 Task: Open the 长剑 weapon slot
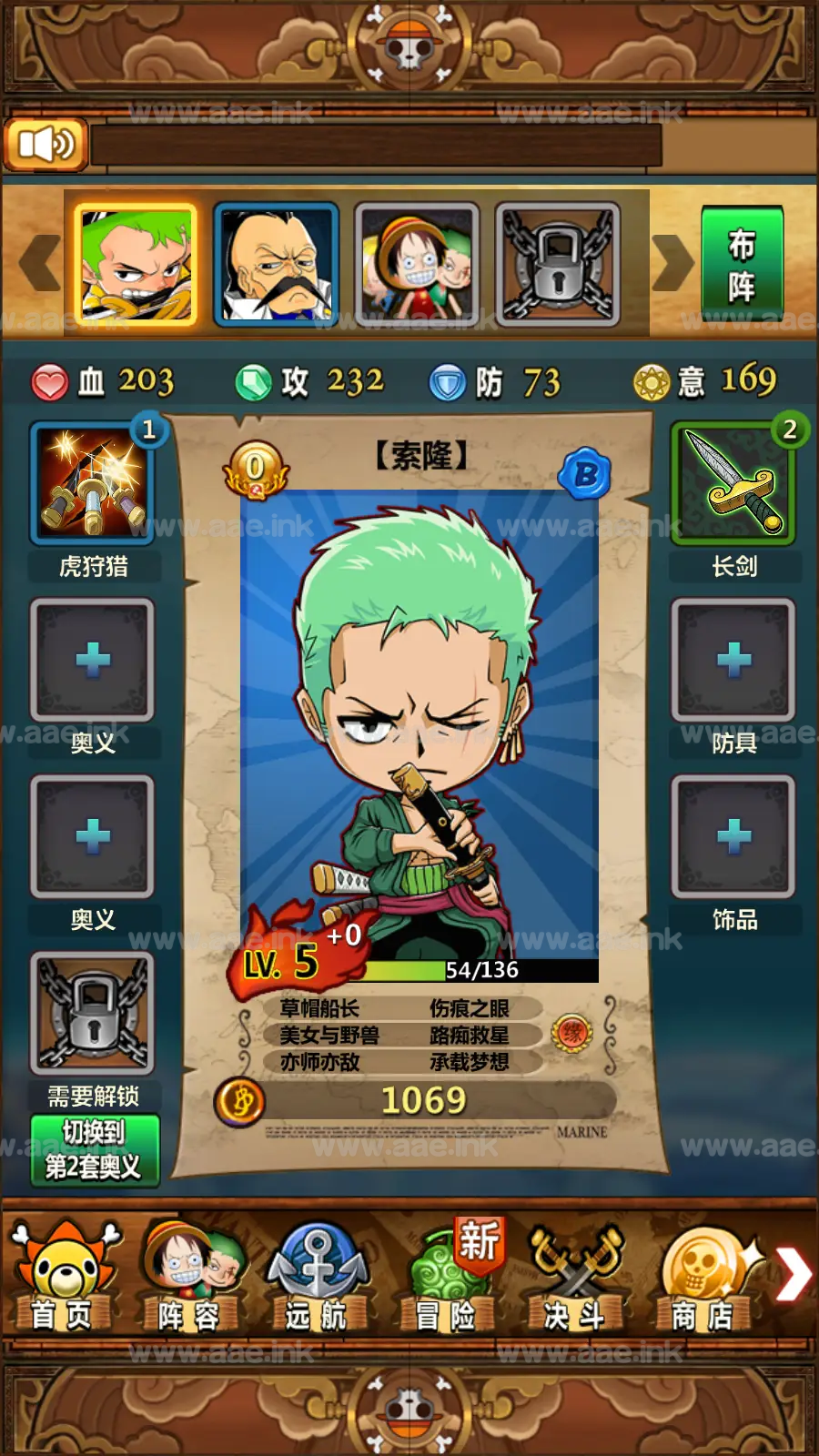pos(733,484)
